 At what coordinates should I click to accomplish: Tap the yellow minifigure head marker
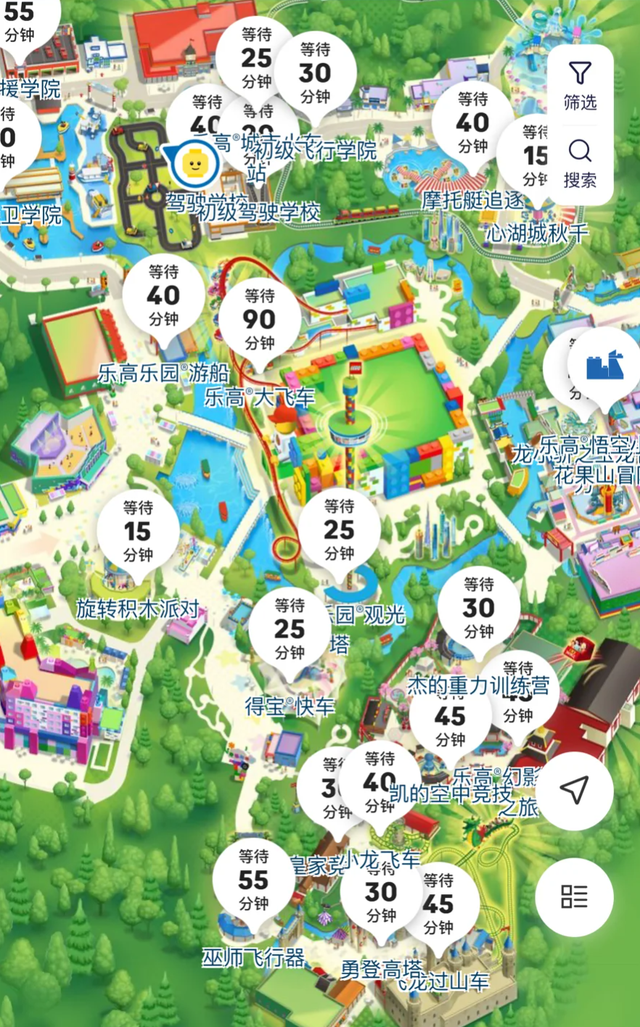tap(196, 162)
